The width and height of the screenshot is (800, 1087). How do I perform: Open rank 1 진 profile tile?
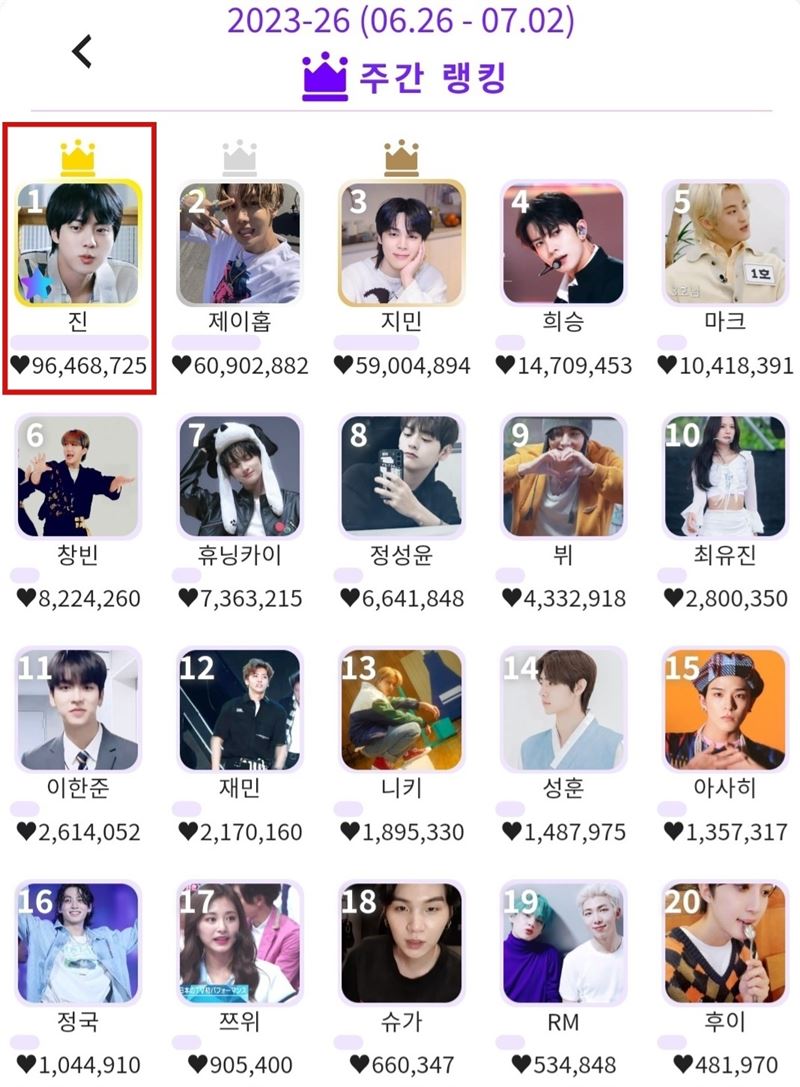pos(78,243)
